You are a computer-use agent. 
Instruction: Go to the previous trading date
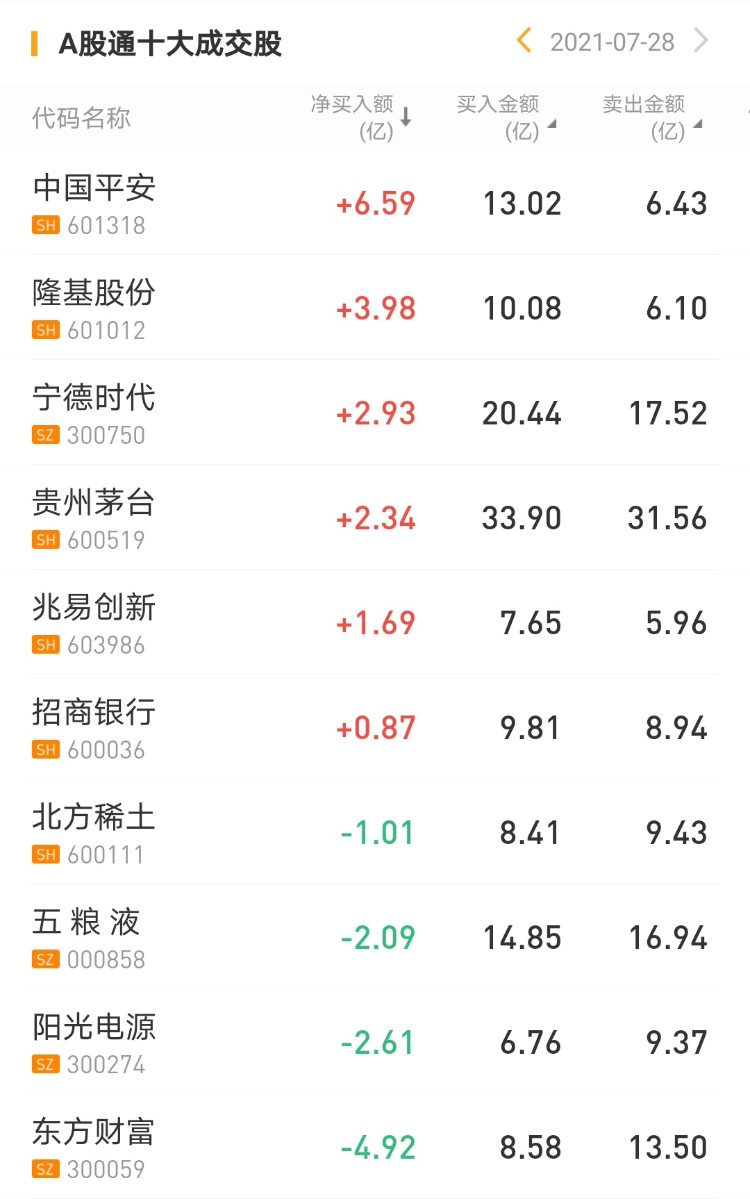[524, 41]
